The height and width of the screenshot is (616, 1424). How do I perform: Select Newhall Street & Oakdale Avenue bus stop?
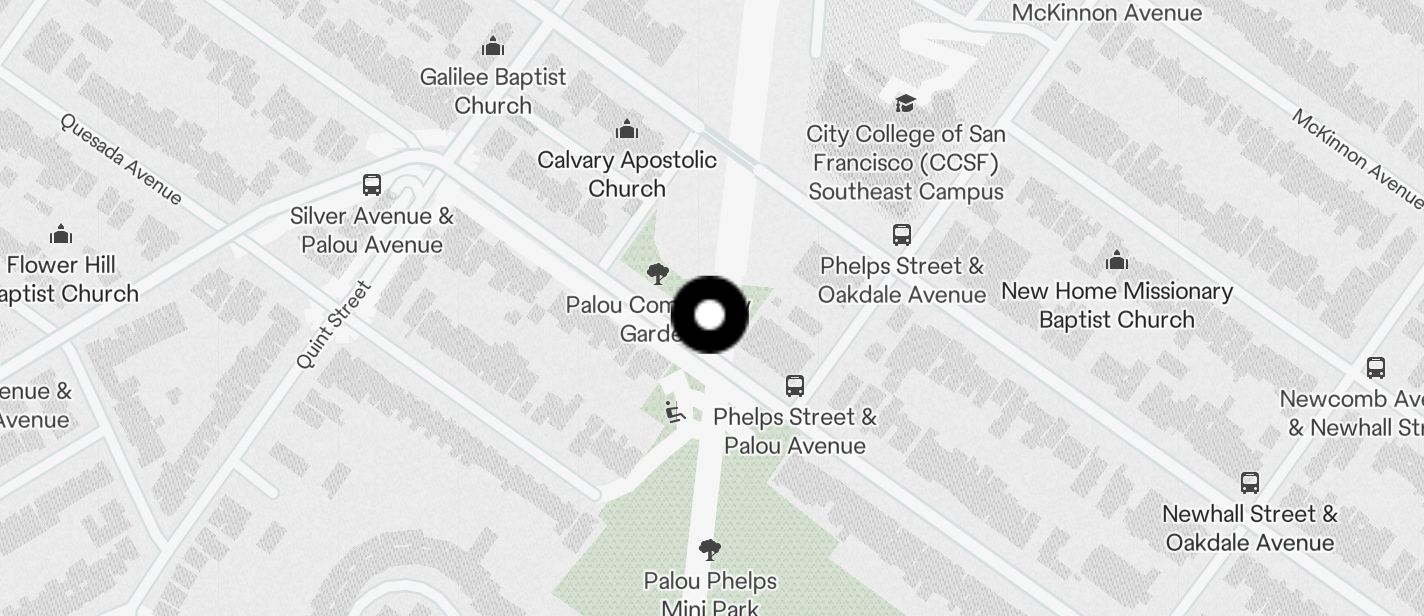pos(1249,484)
